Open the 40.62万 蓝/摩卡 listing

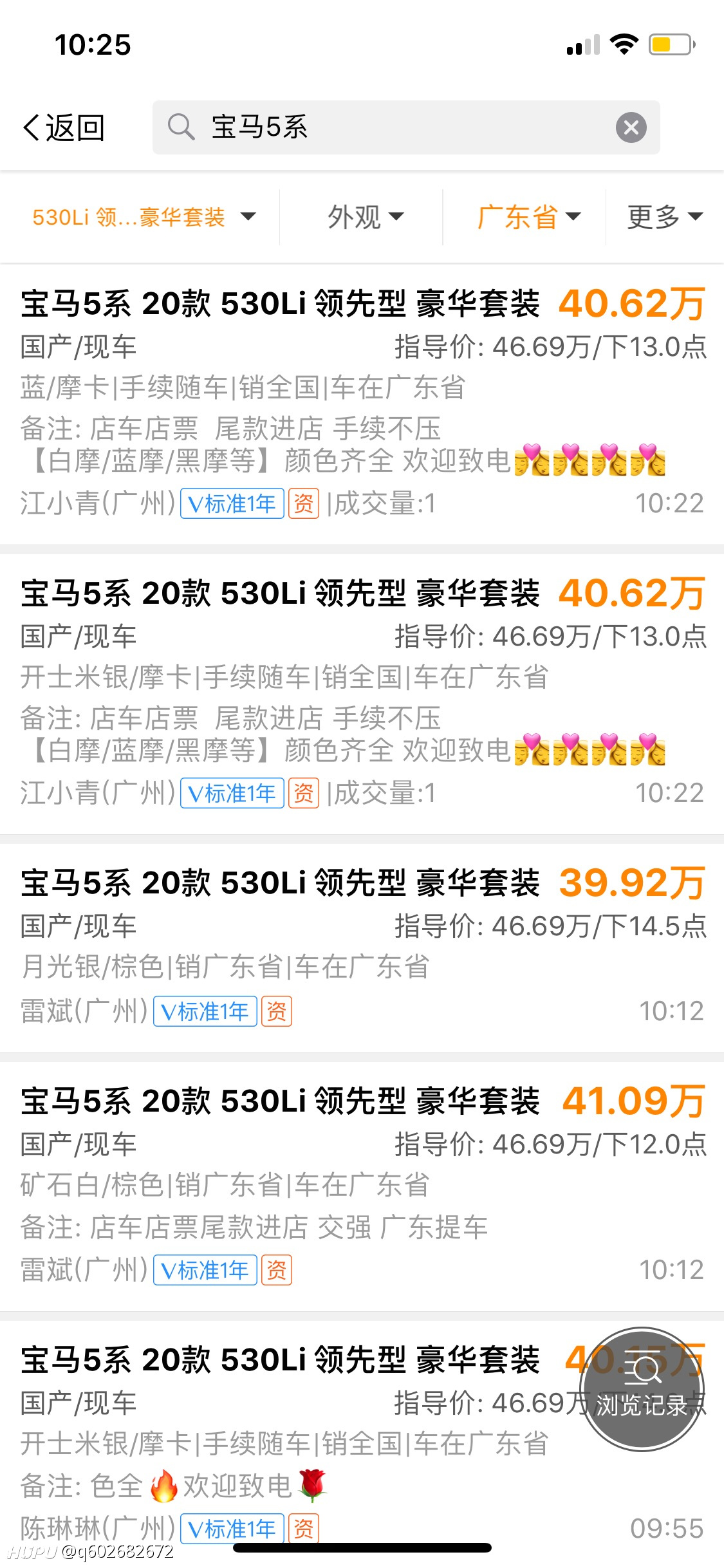pos(362,404)
